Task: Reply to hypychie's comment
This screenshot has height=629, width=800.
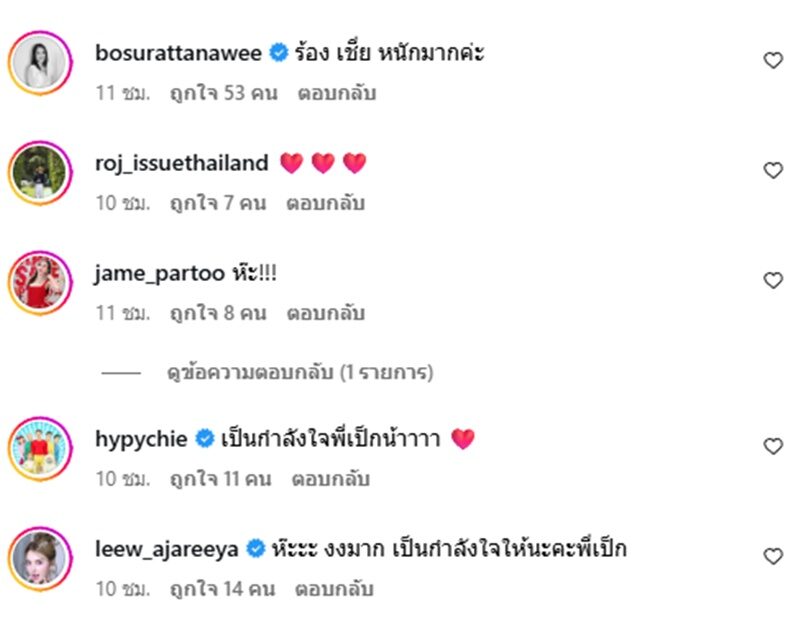Action: coord(331,479)
